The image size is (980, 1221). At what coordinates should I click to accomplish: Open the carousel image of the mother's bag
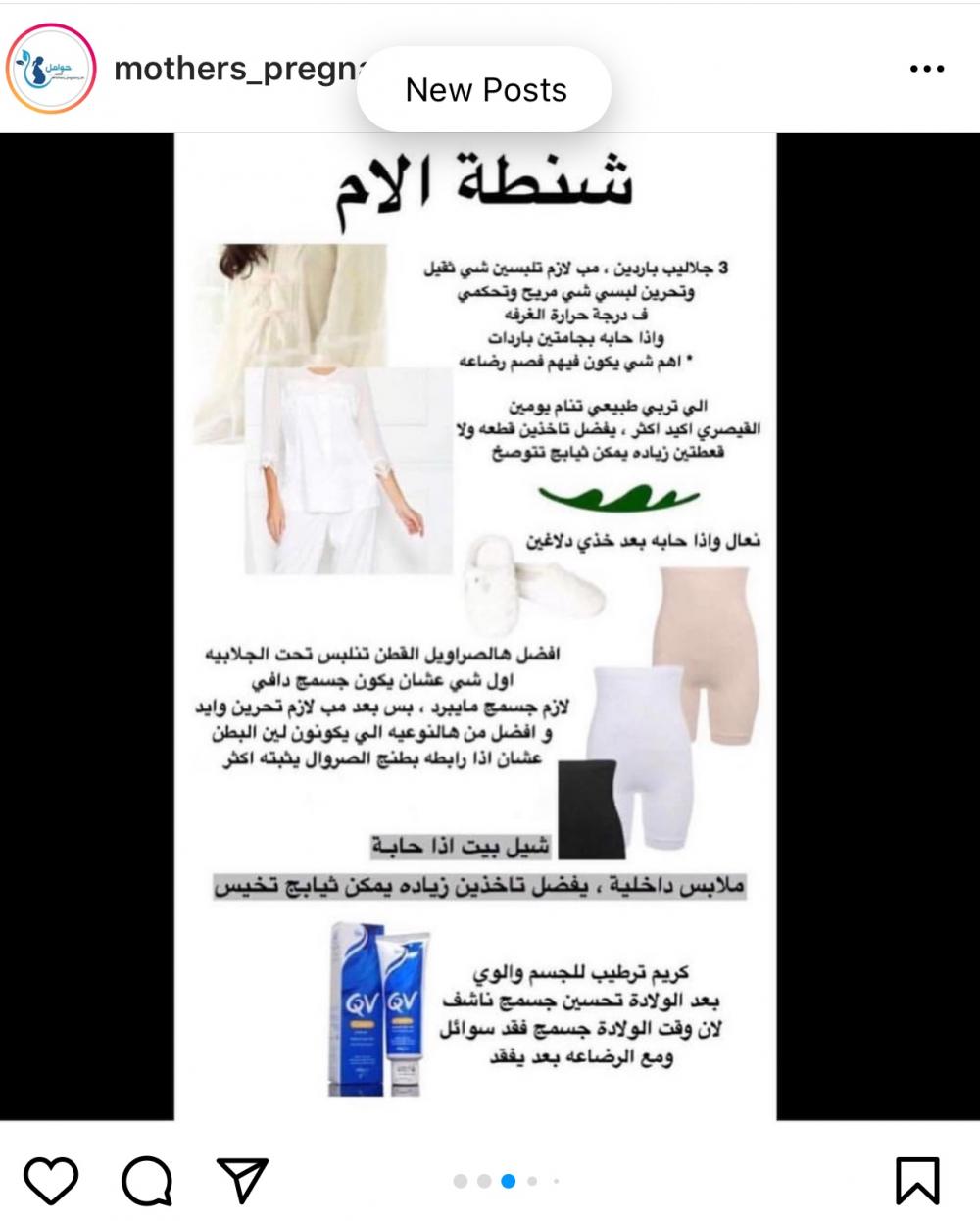tap(475, 627)
